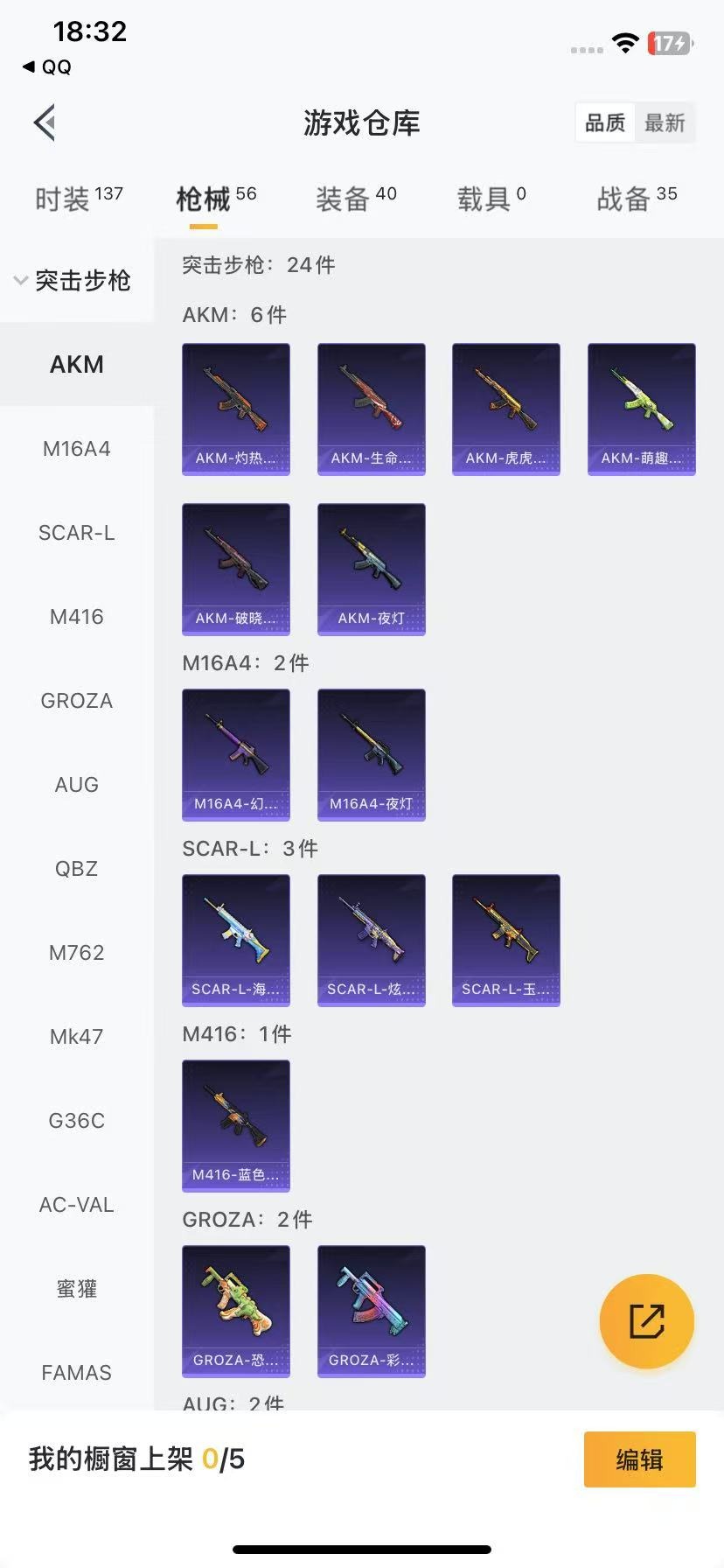Select GROZA in the side list

(77, 701)
